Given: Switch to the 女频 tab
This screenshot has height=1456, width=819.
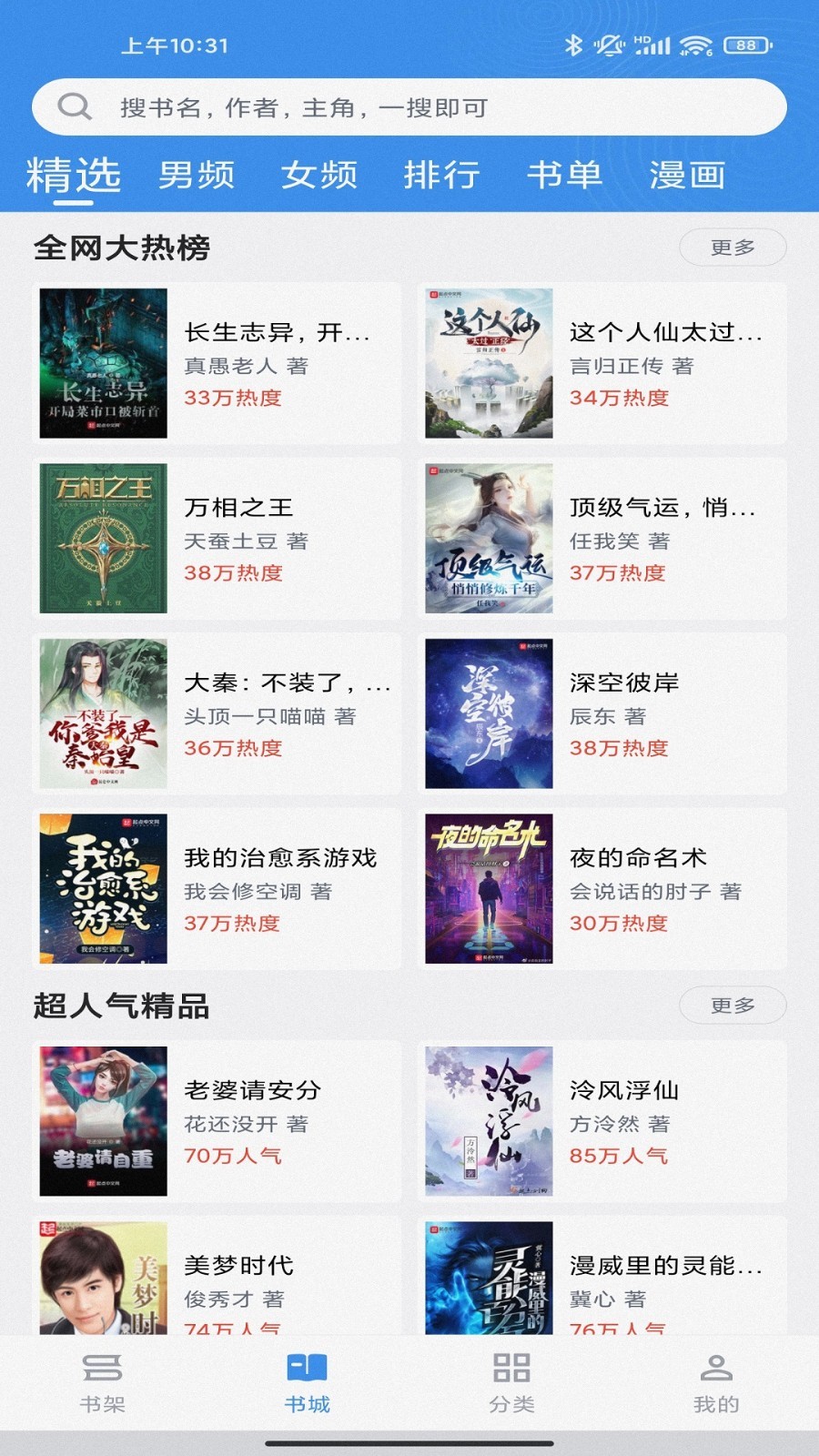Looking at the screenshot, I should coord(319,175).
